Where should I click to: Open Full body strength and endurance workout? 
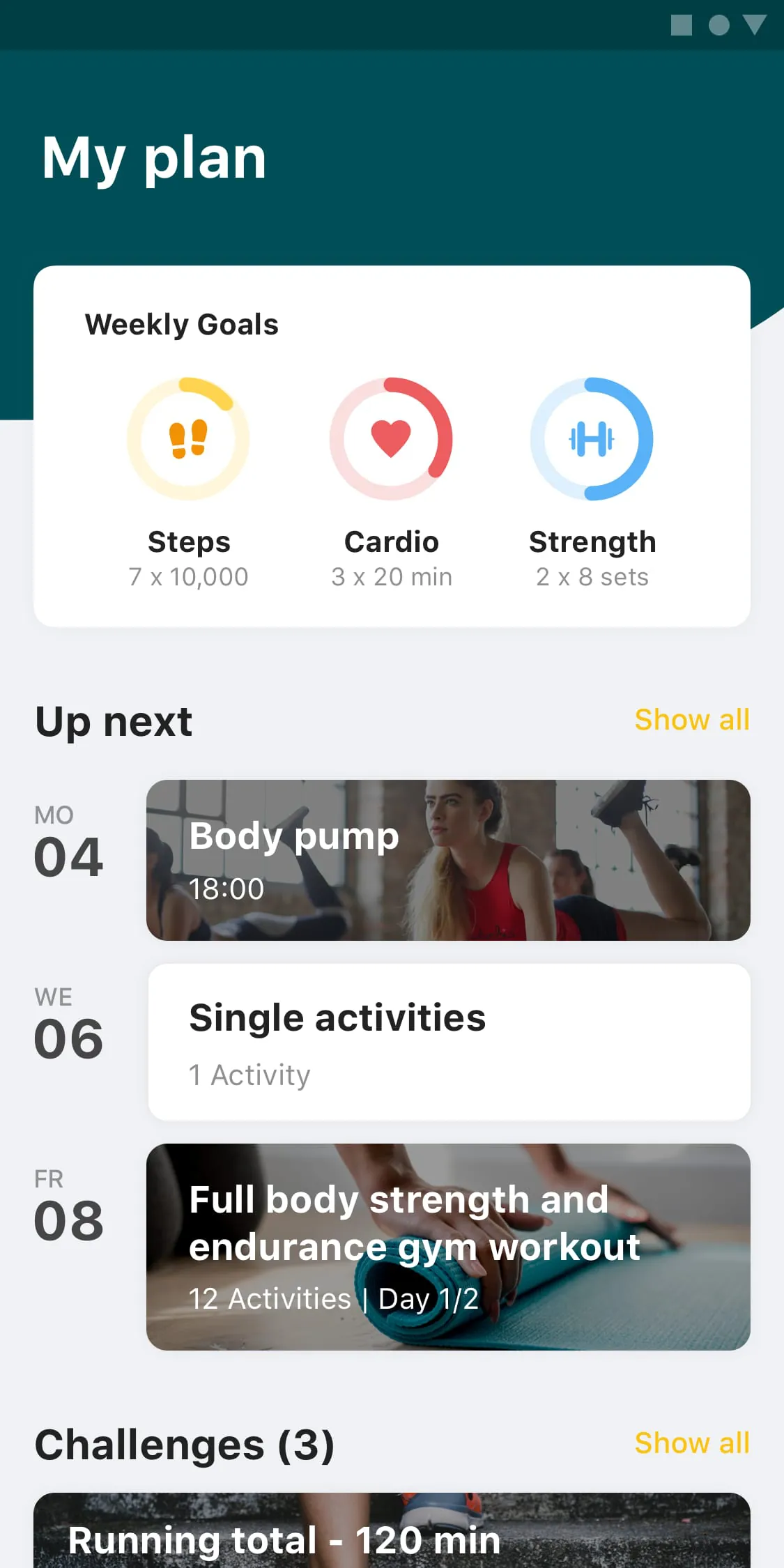point(448,1247)
